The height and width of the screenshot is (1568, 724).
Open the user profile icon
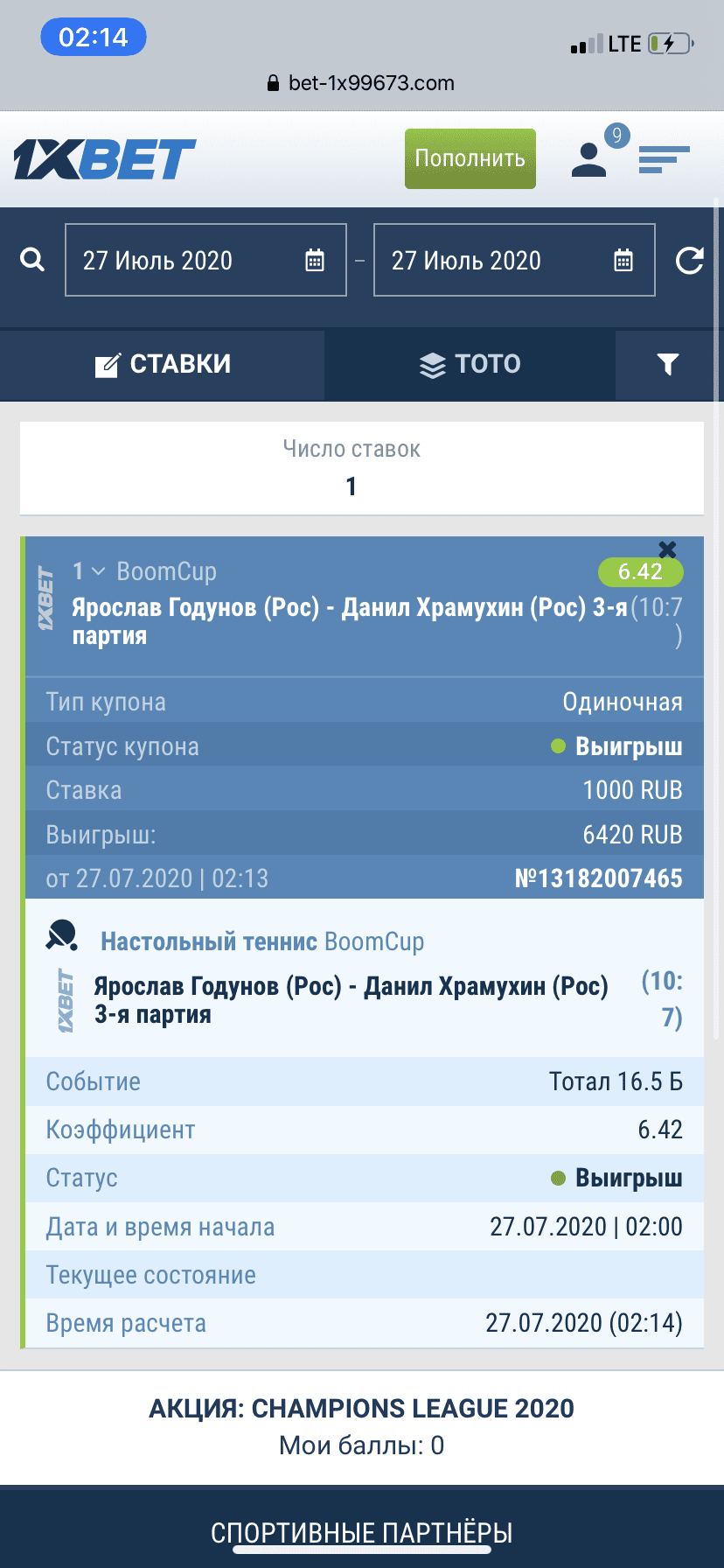tap(589, 158)
